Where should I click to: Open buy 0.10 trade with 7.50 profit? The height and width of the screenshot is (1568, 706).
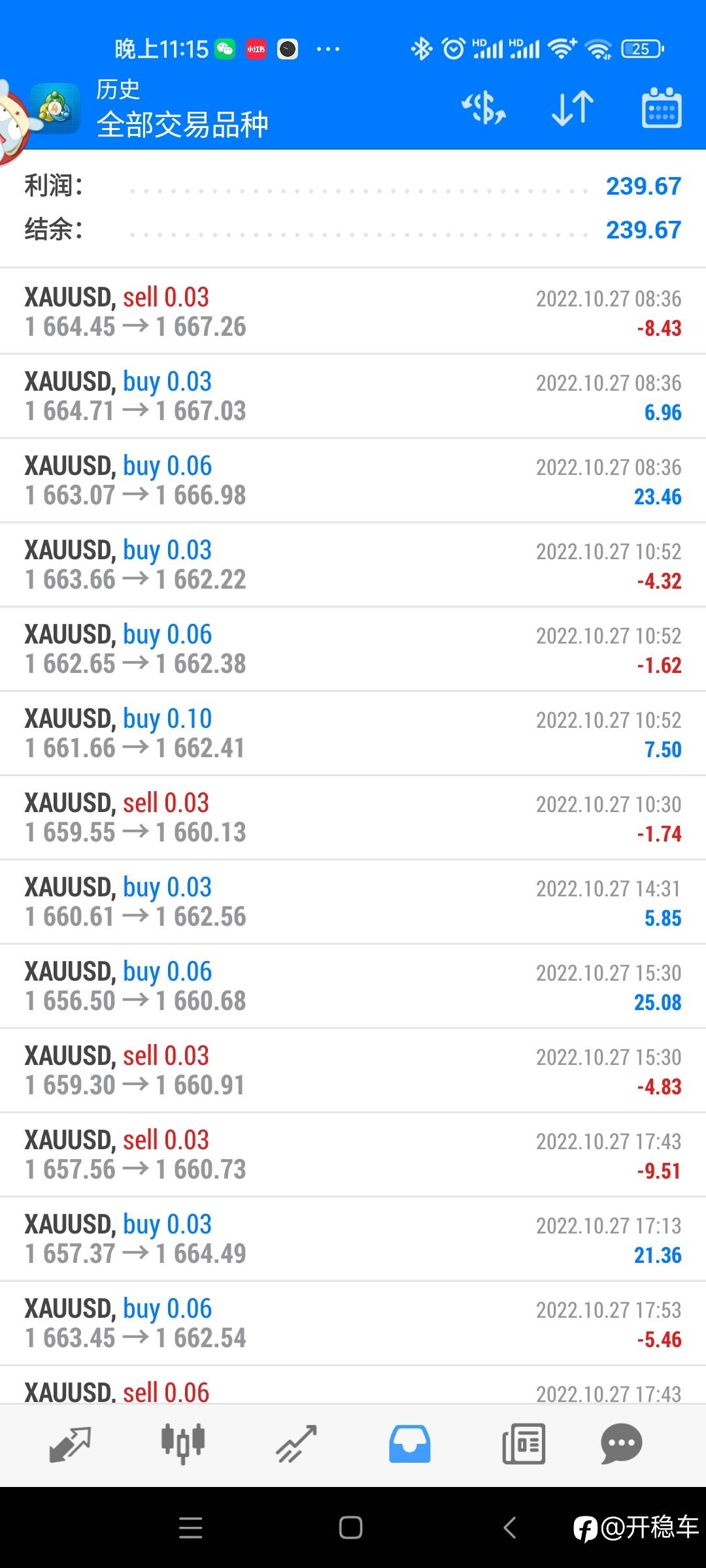[353, 733]
